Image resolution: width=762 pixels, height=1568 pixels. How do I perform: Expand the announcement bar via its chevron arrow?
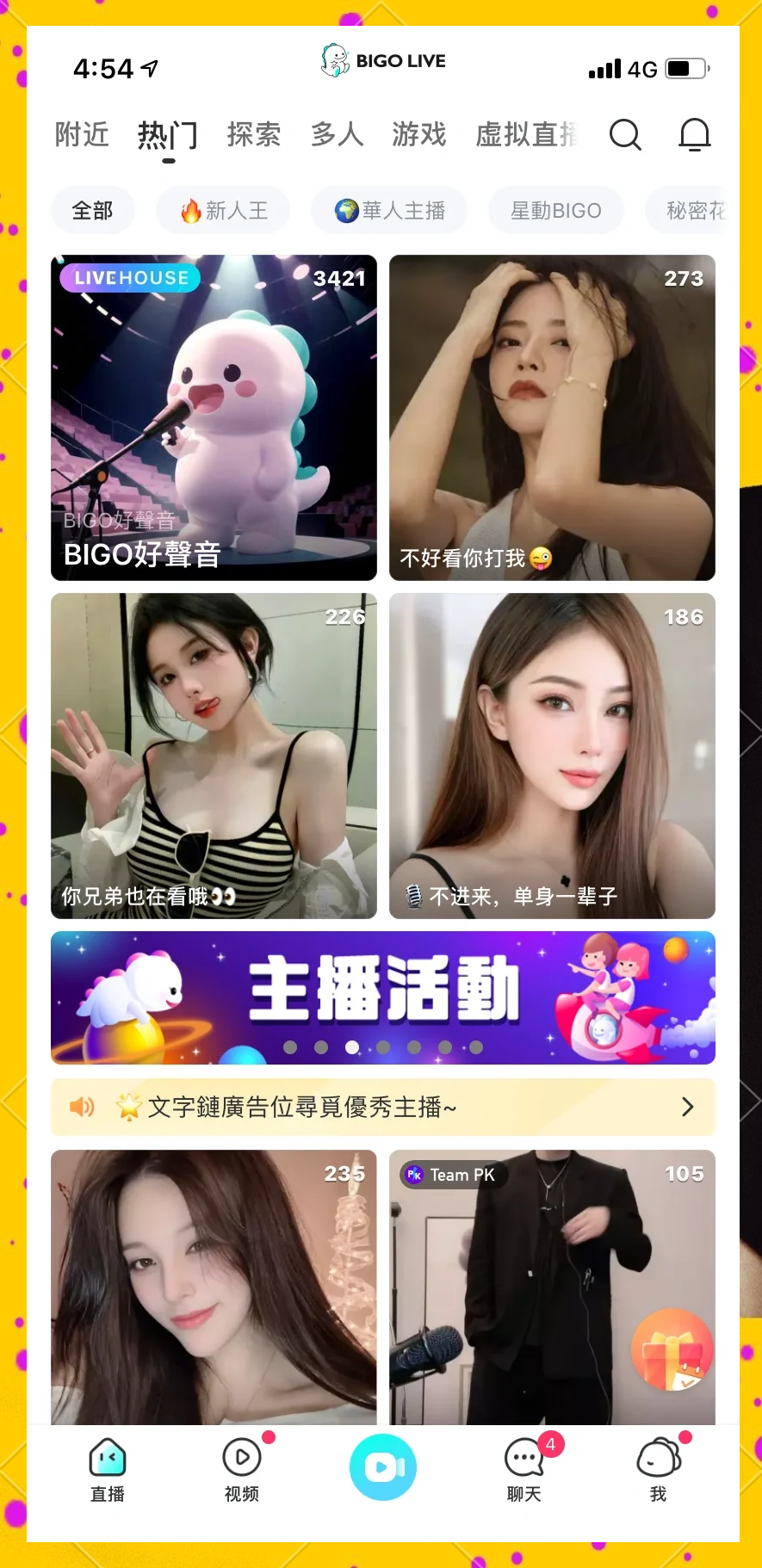point(686,1107)
